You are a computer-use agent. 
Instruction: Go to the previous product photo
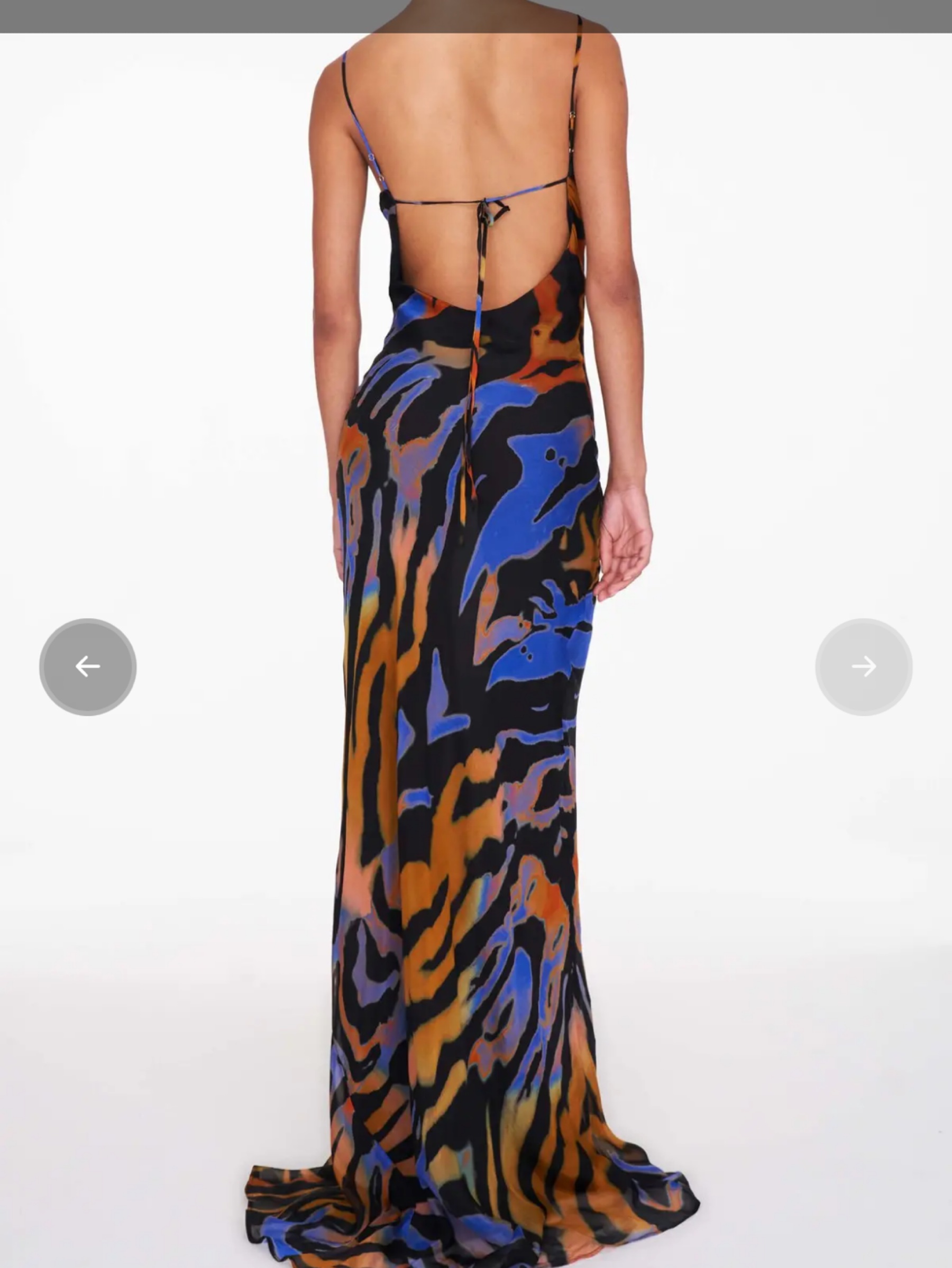(88, 667)
